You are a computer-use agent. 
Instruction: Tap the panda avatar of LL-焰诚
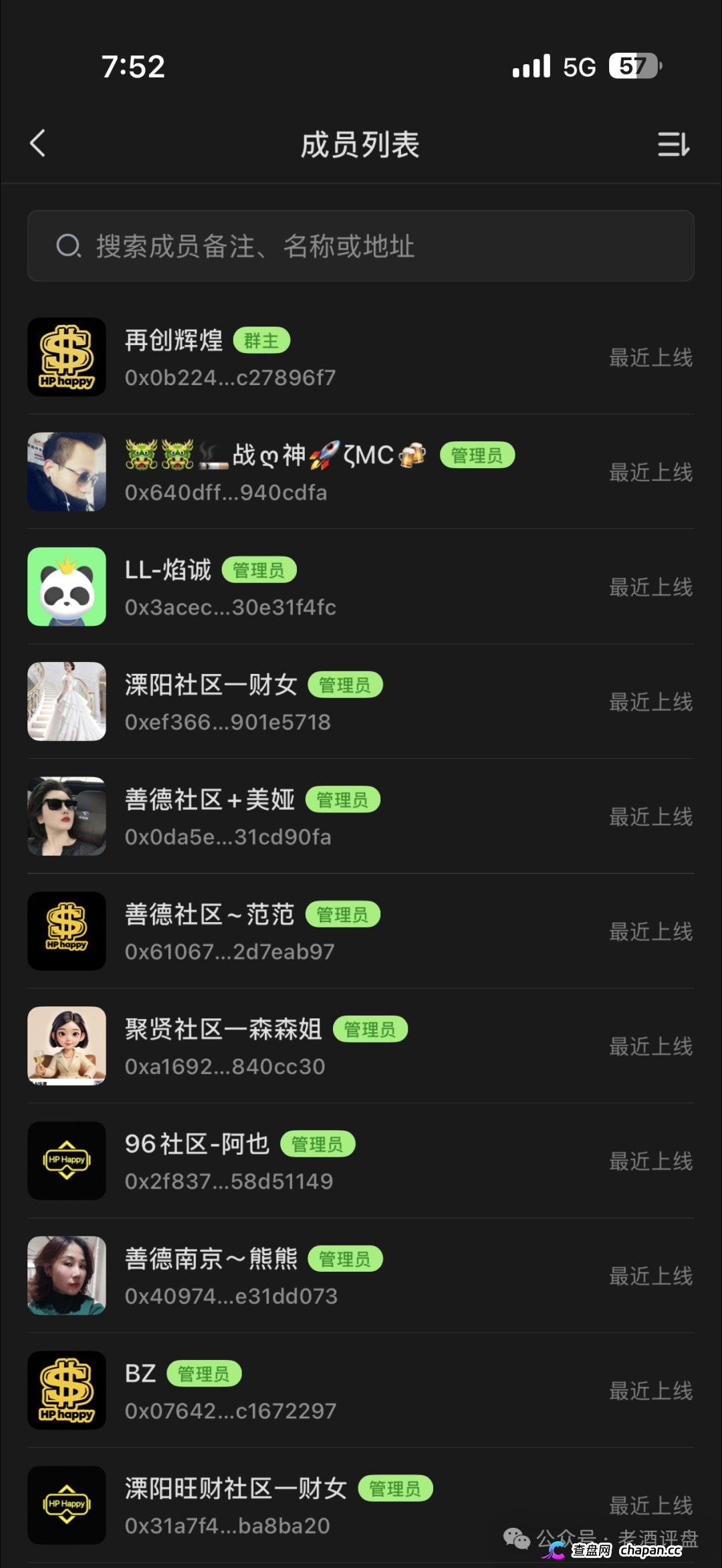66,586
